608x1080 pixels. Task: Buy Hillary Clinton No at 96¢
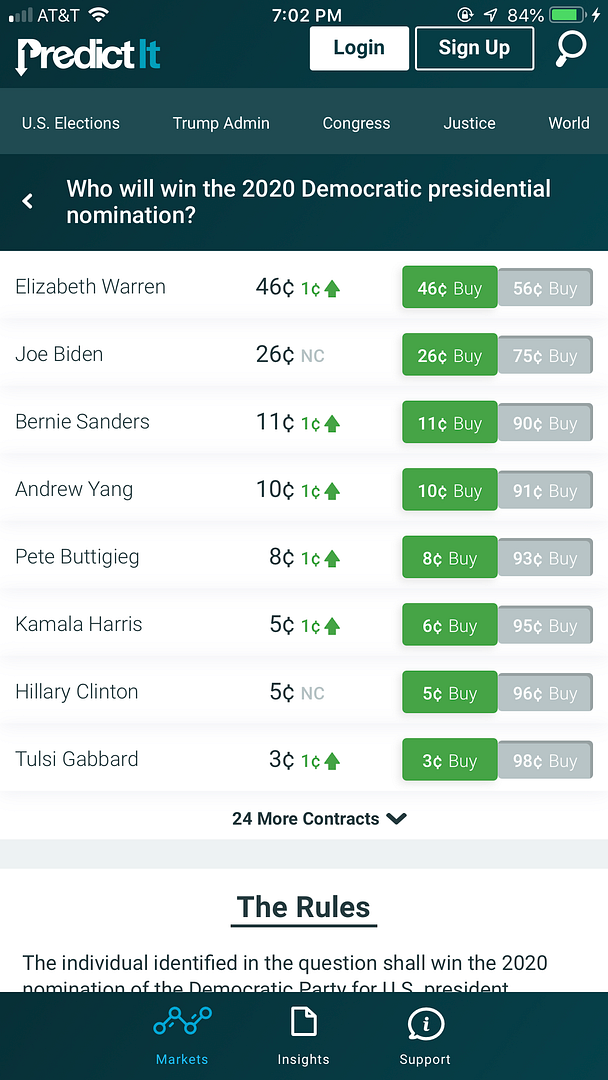tap(545, 693)
